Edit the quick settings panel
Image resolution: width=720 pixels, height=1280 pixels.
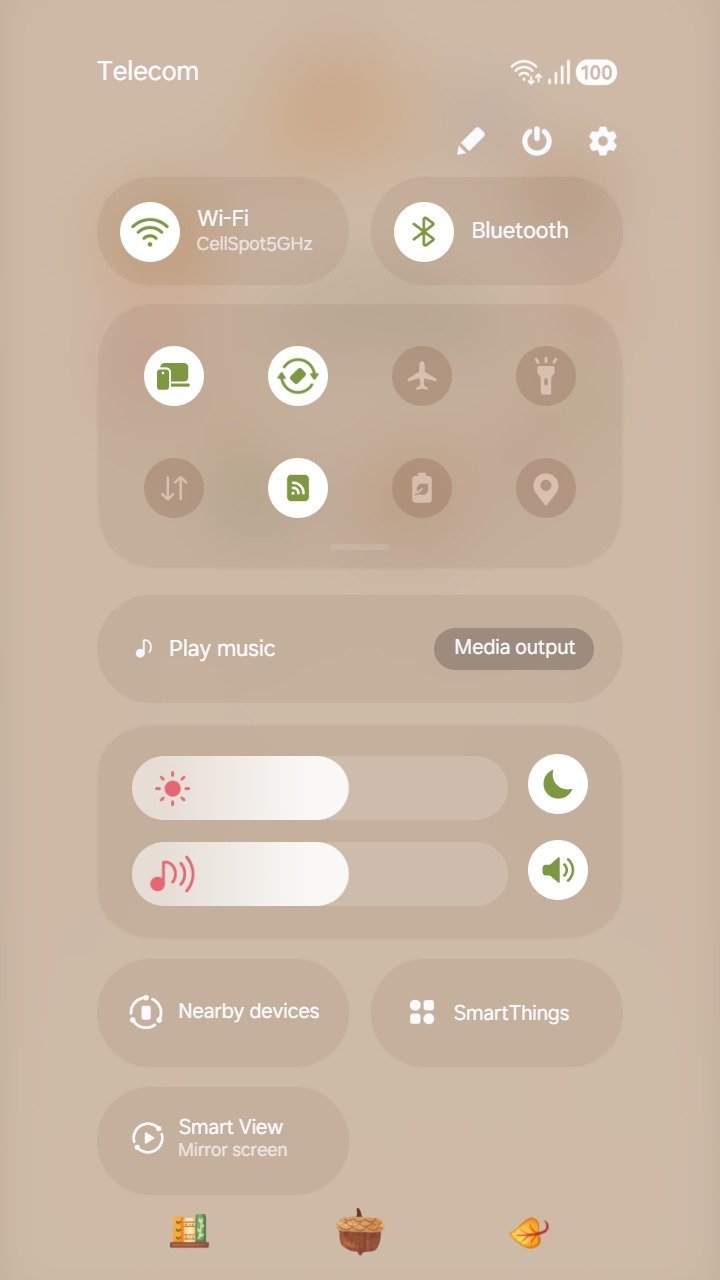point(471,142)
